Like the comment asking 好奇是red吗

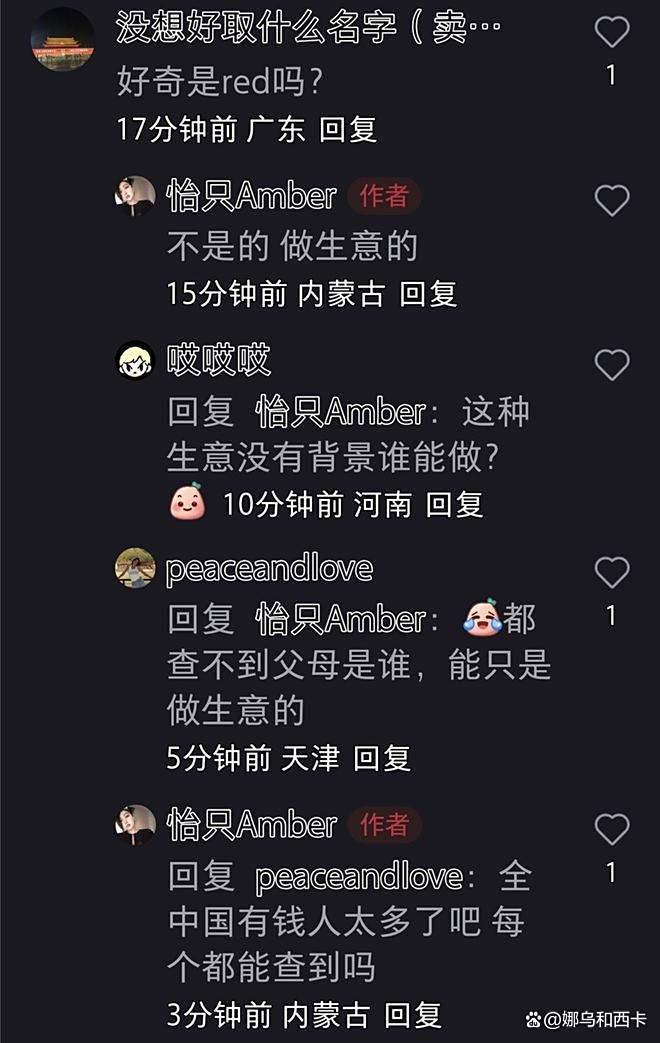pyautogui.click(x=611, y=35)
